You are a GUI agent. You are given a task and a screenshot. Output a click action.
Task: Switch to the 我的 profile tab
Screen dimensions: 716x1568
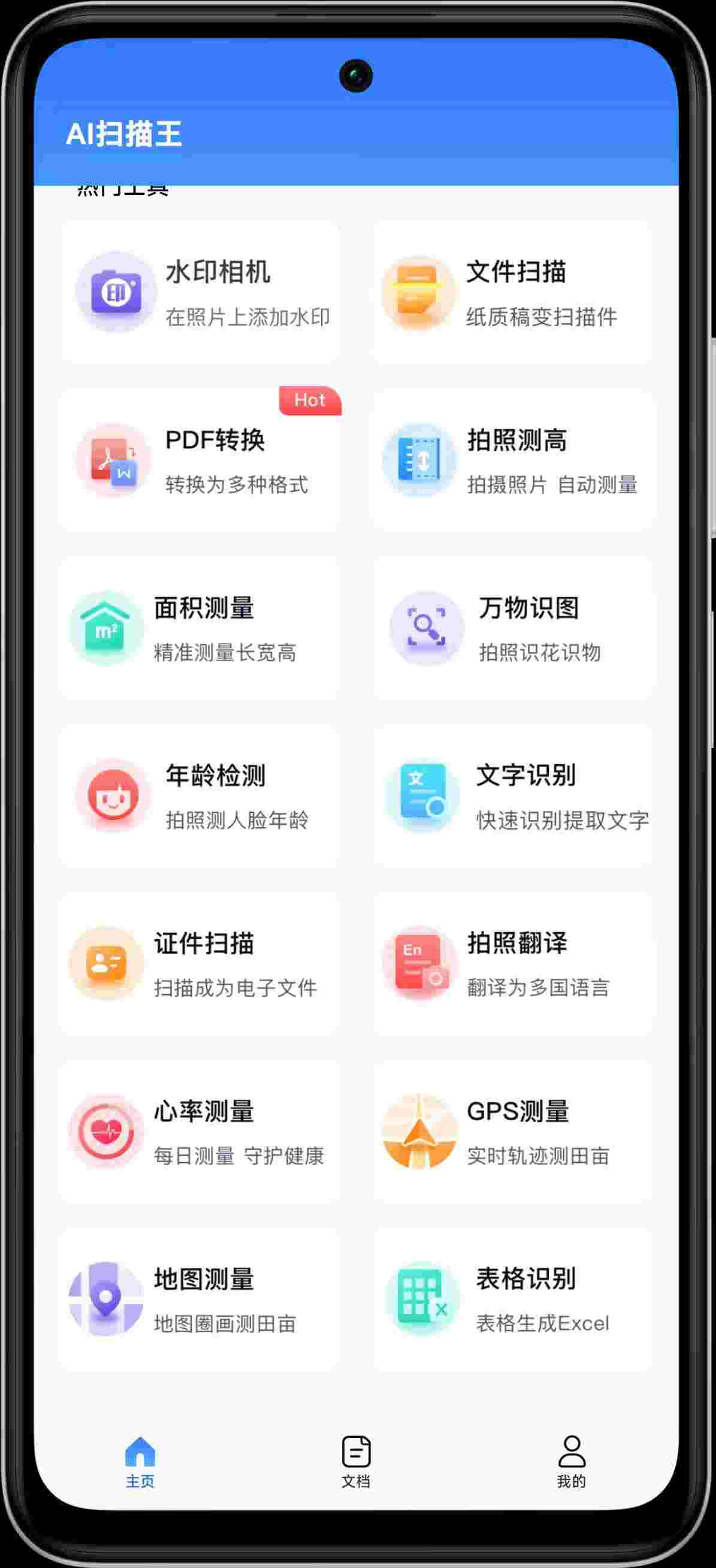pos(571,1461)
